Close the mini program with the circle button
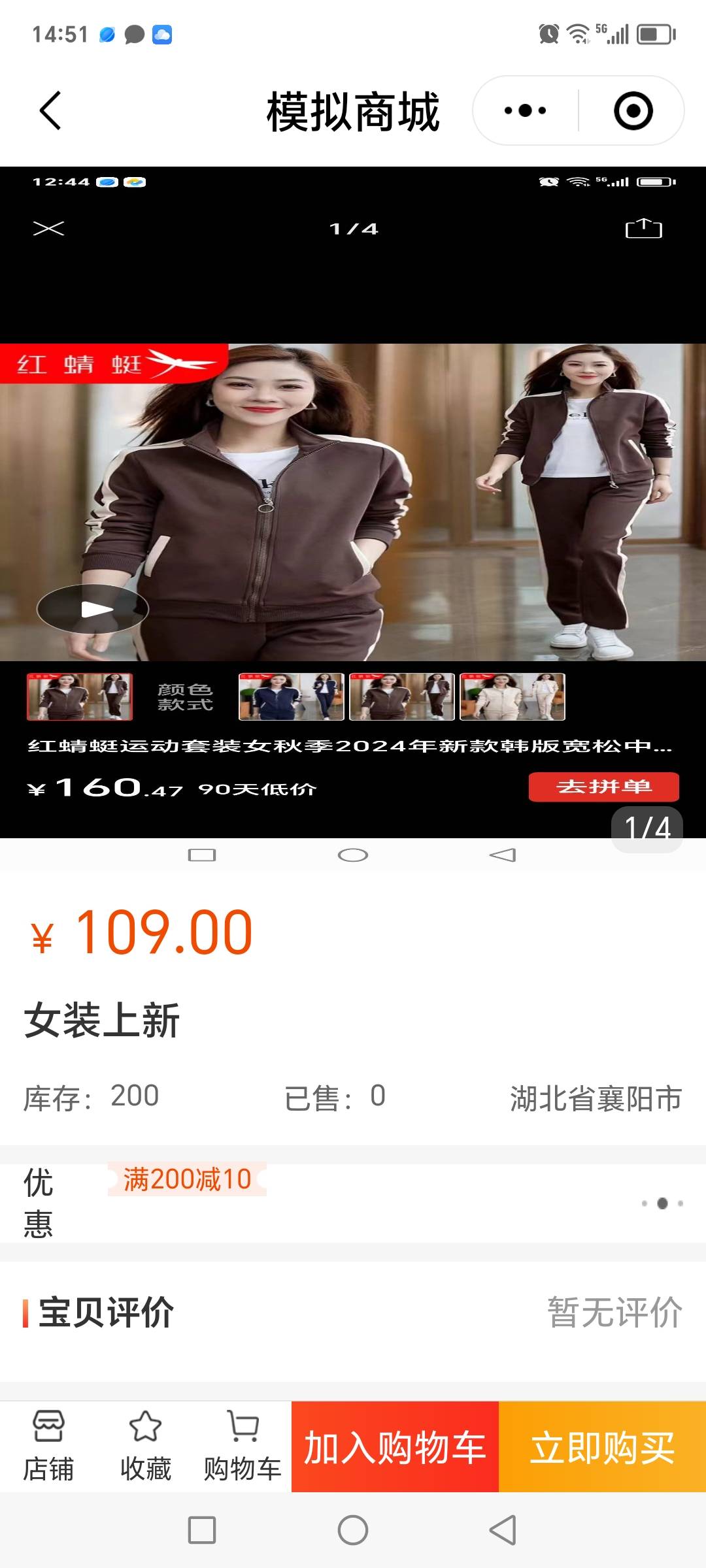 coord(633,110)
